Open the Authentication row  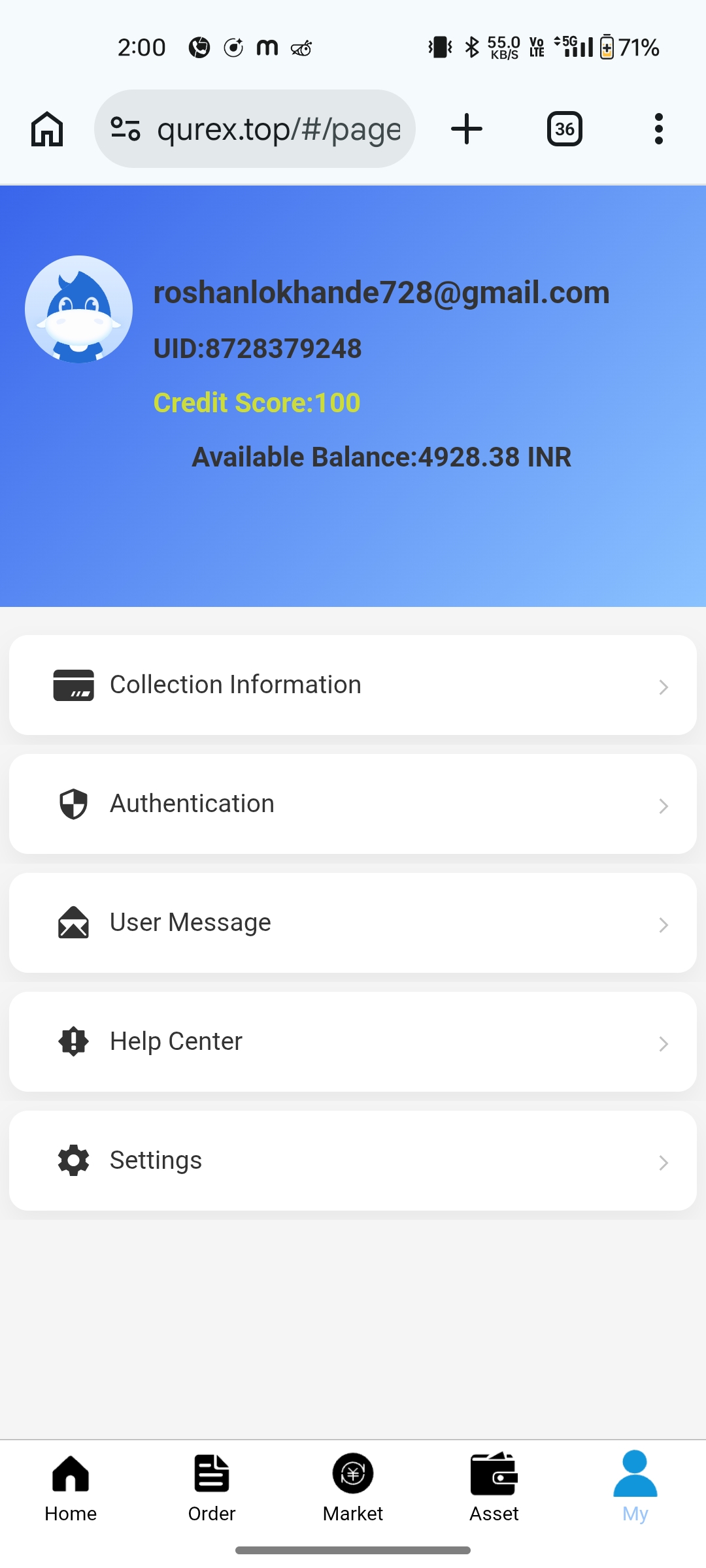(x=353, y=804)
